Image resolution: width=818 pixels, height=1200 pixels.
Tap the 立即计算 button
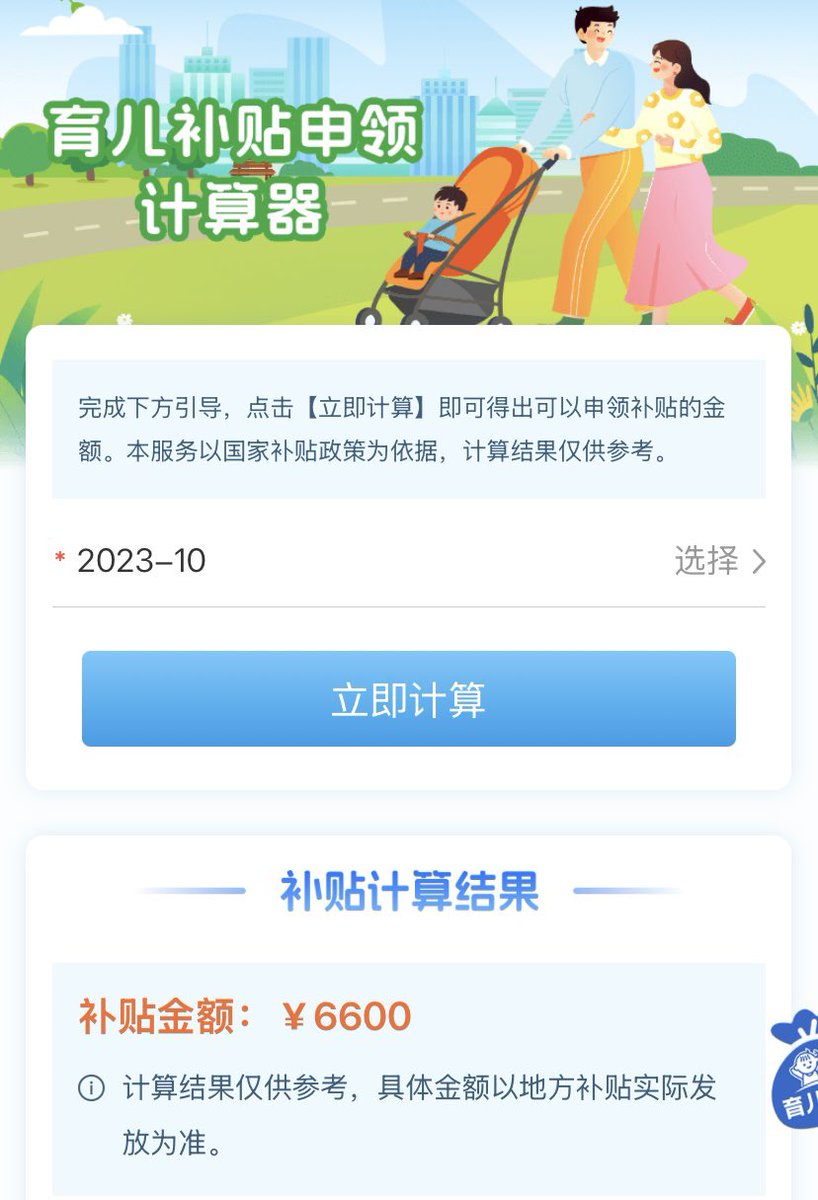point(408,699)
